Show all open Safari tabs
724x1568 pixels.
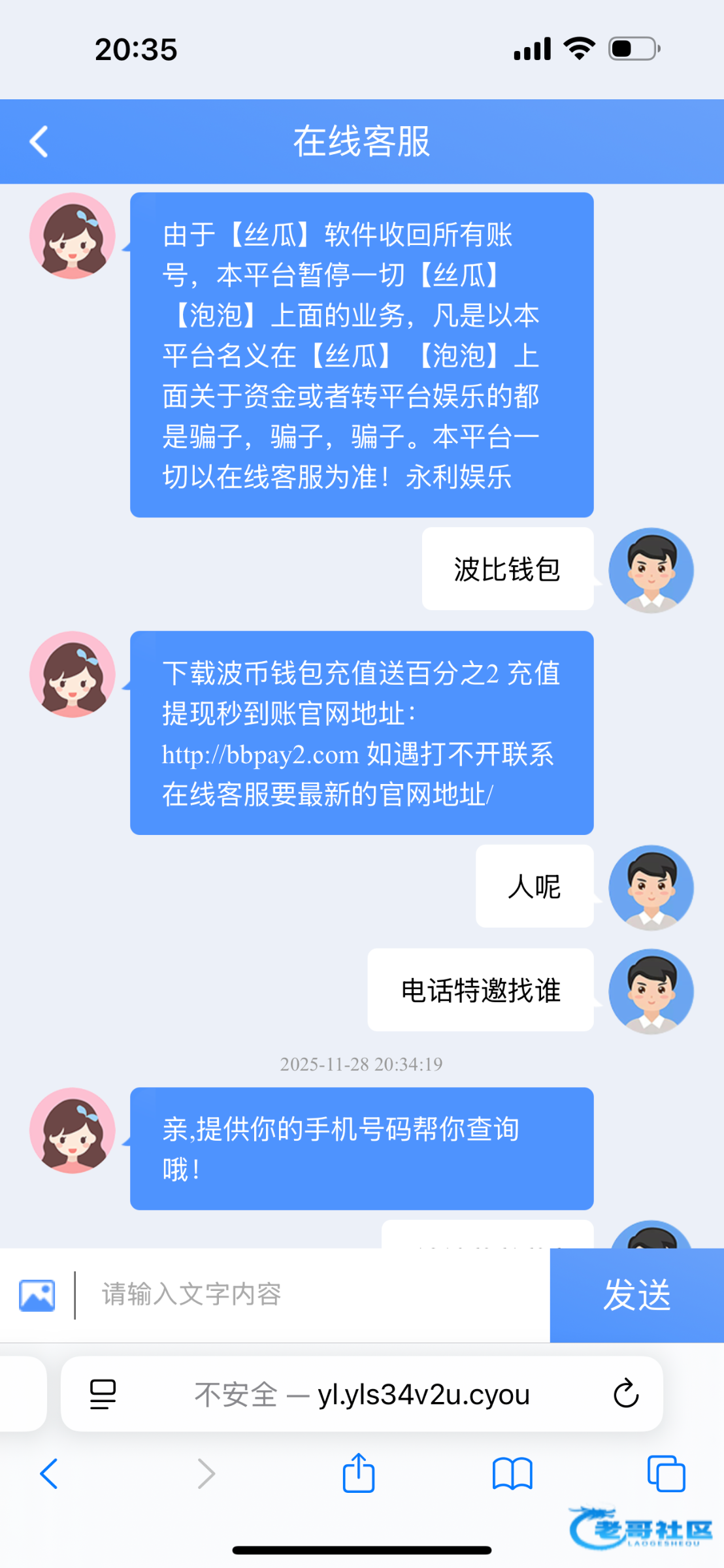pyautogui.click(x=666, y=1474)
